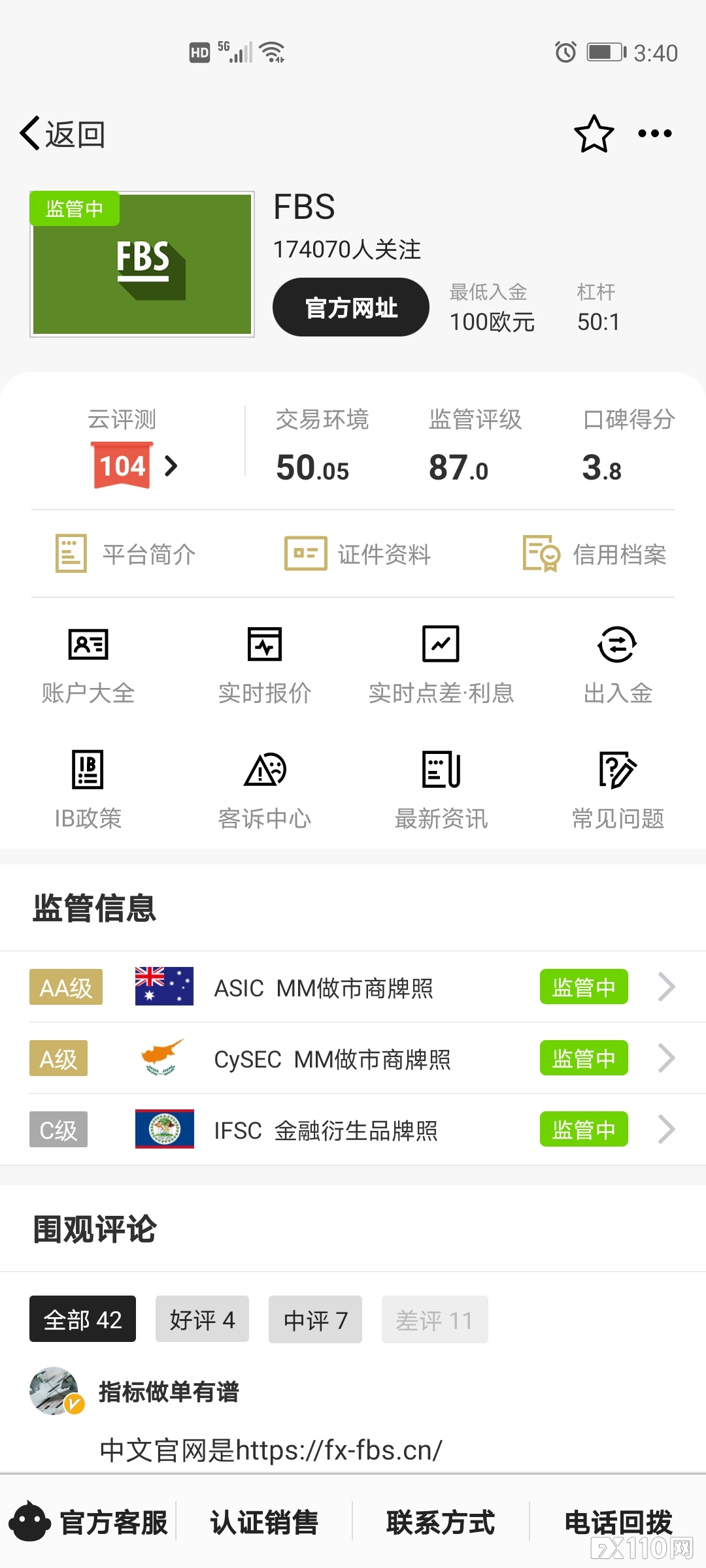The width and height of the screenshot is (706, 1568).
Task: Toggle the CySEC 监管中 status indicator
Action: (x=584, y=1058)
